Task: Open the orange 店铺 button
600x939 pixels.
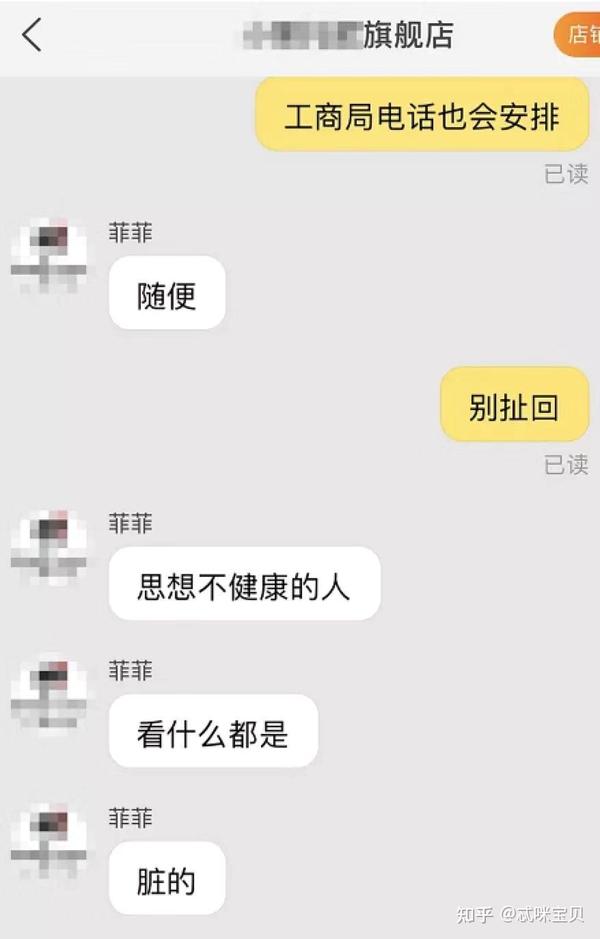Action: pos(579,35)
